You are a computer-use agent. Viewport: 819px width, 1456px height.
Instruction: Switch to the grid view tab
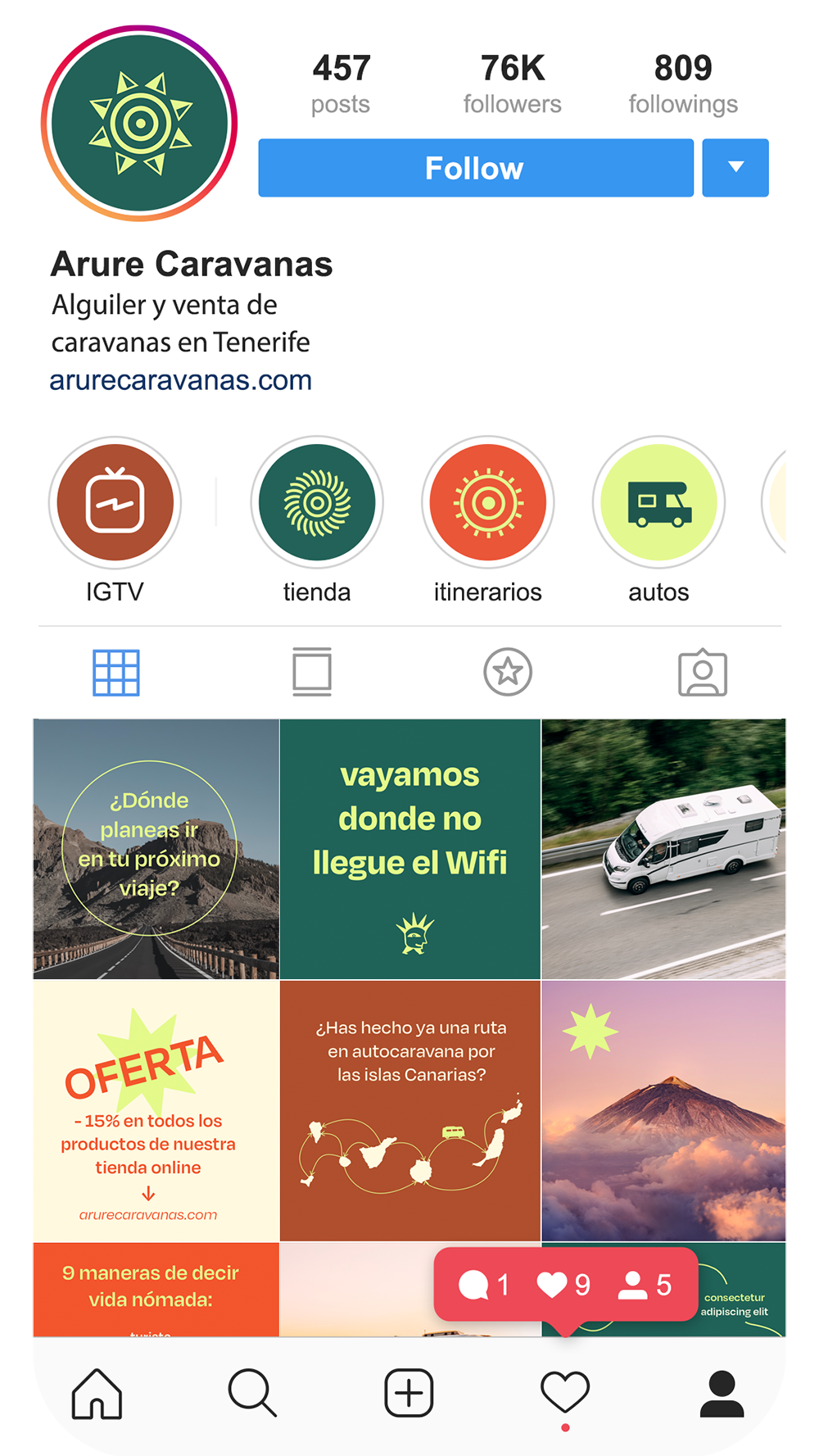point(116,673)
